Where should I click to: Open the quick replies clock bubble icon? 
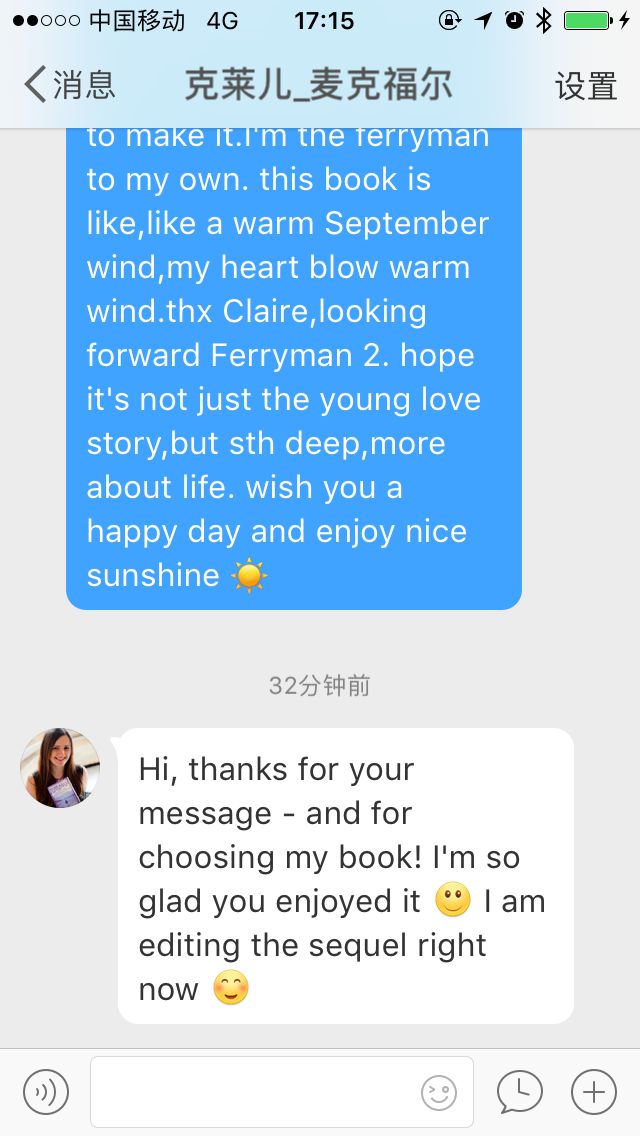(x=520, y=1091)
